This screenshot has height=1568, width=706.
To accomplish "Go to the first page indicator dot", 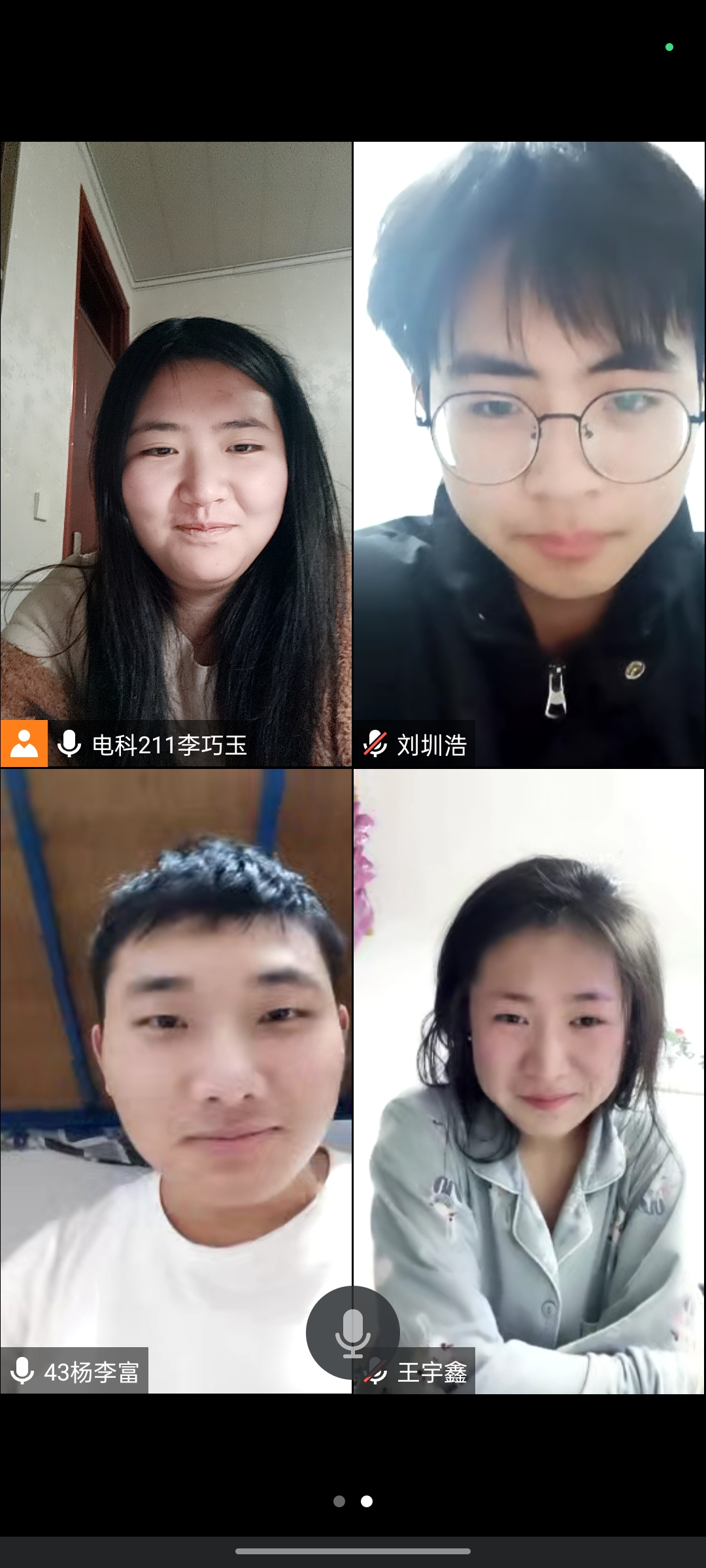I will point(339,1501).
